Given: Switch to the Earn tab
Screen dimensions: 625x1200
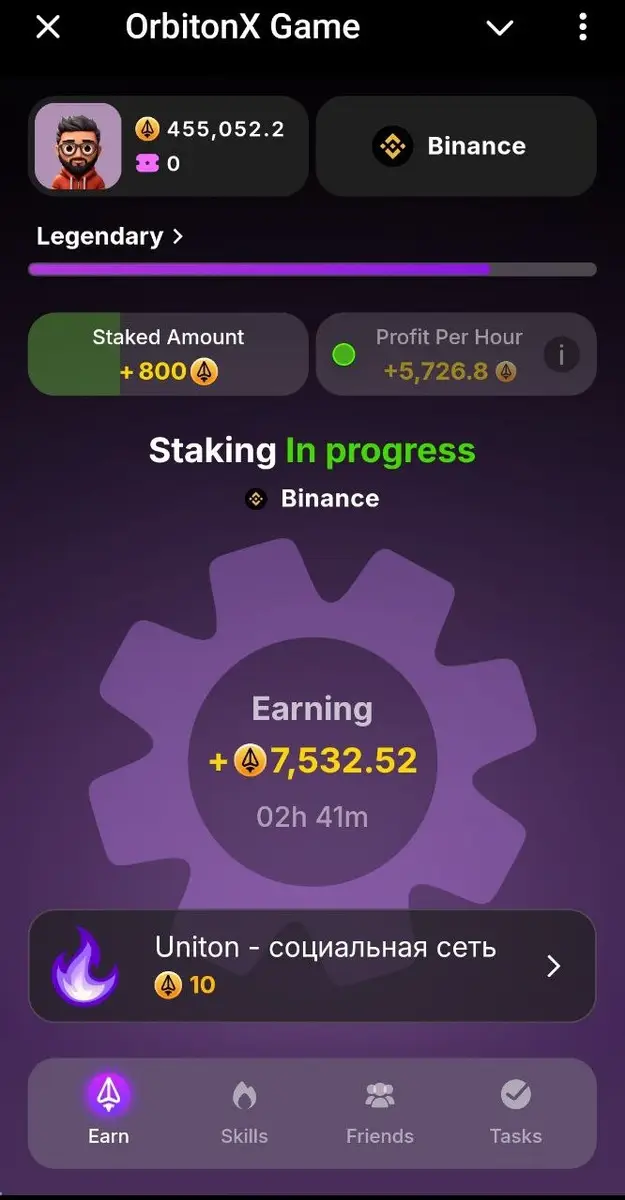Looking at the screenshot, I should [108, 1112].
